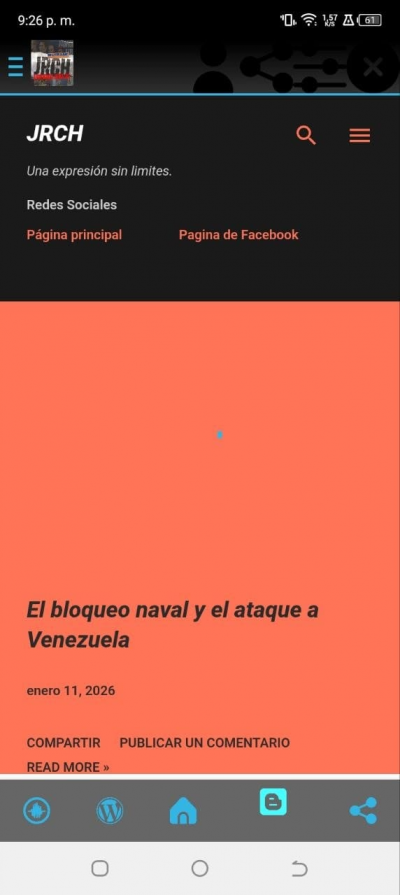Select the Blogger tab

[273, 802]
